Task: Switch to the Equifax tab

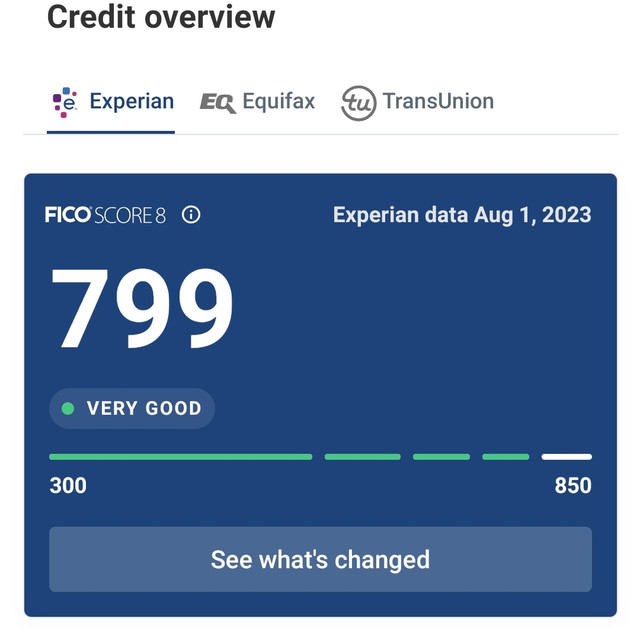Action: (258, 102)
